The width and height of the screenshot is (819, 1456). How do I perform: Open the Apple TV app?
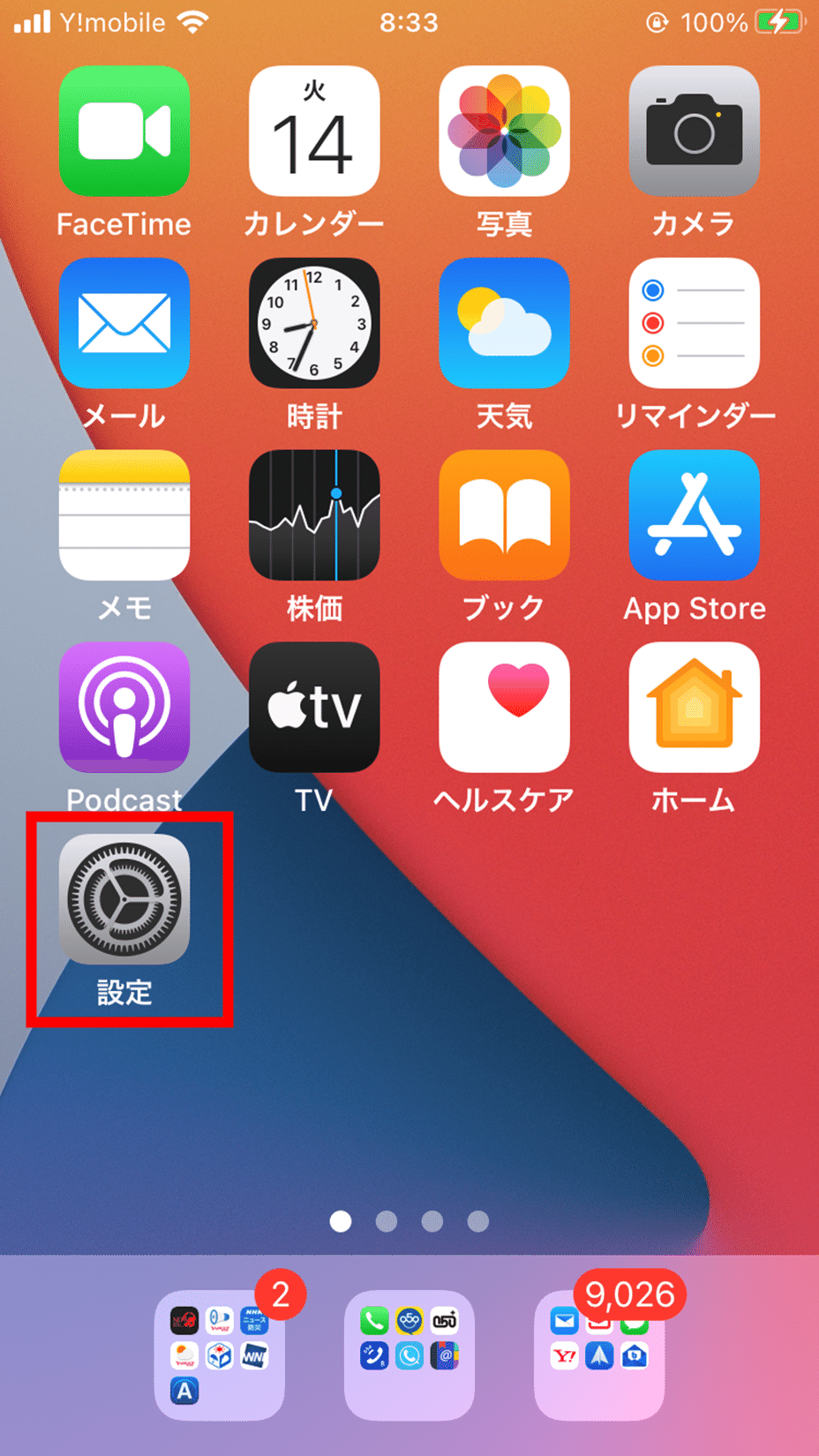[x=314, y=707]
